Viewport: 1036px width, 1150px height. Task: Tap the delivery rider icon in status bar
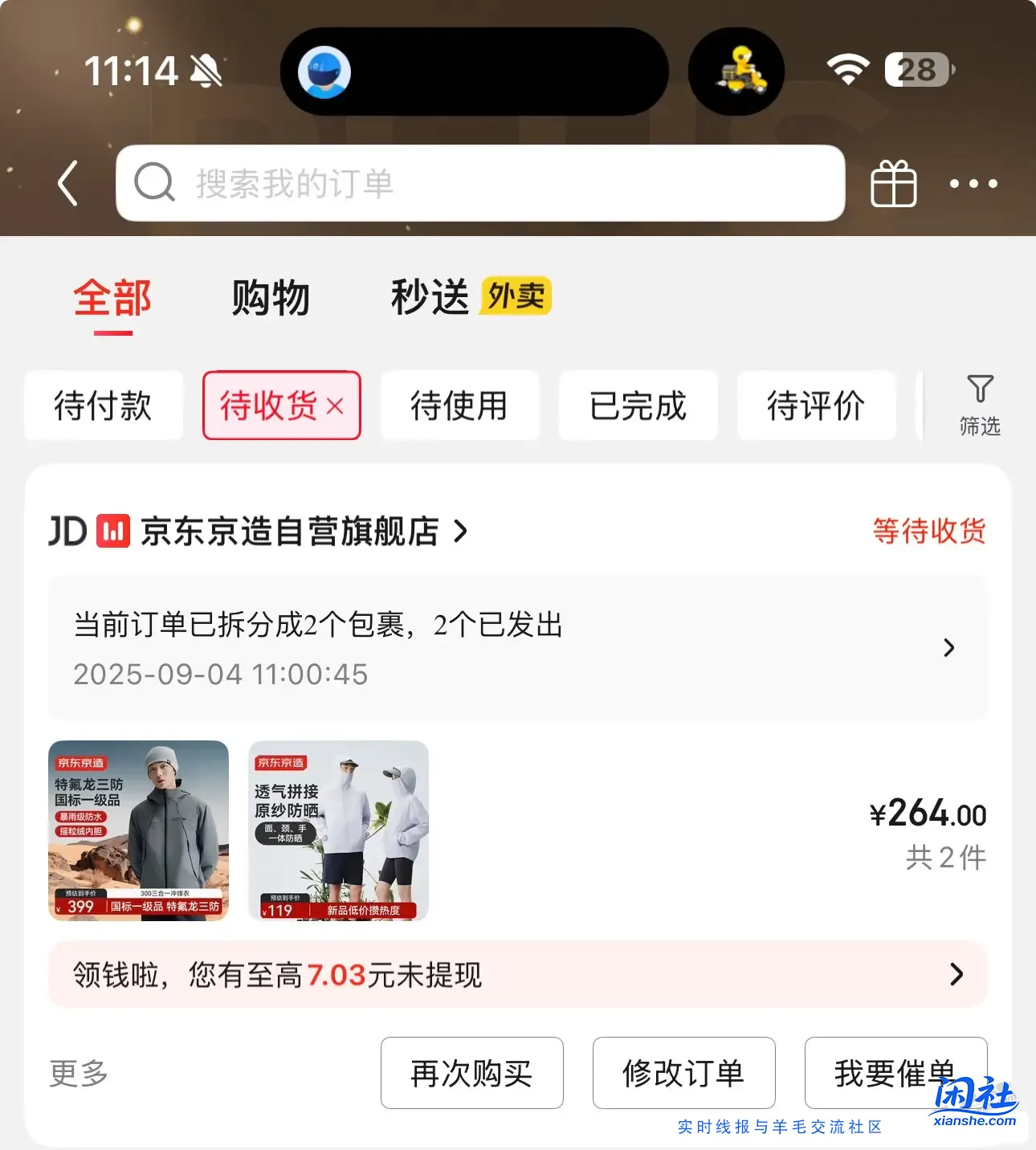(x=736, y=71)
